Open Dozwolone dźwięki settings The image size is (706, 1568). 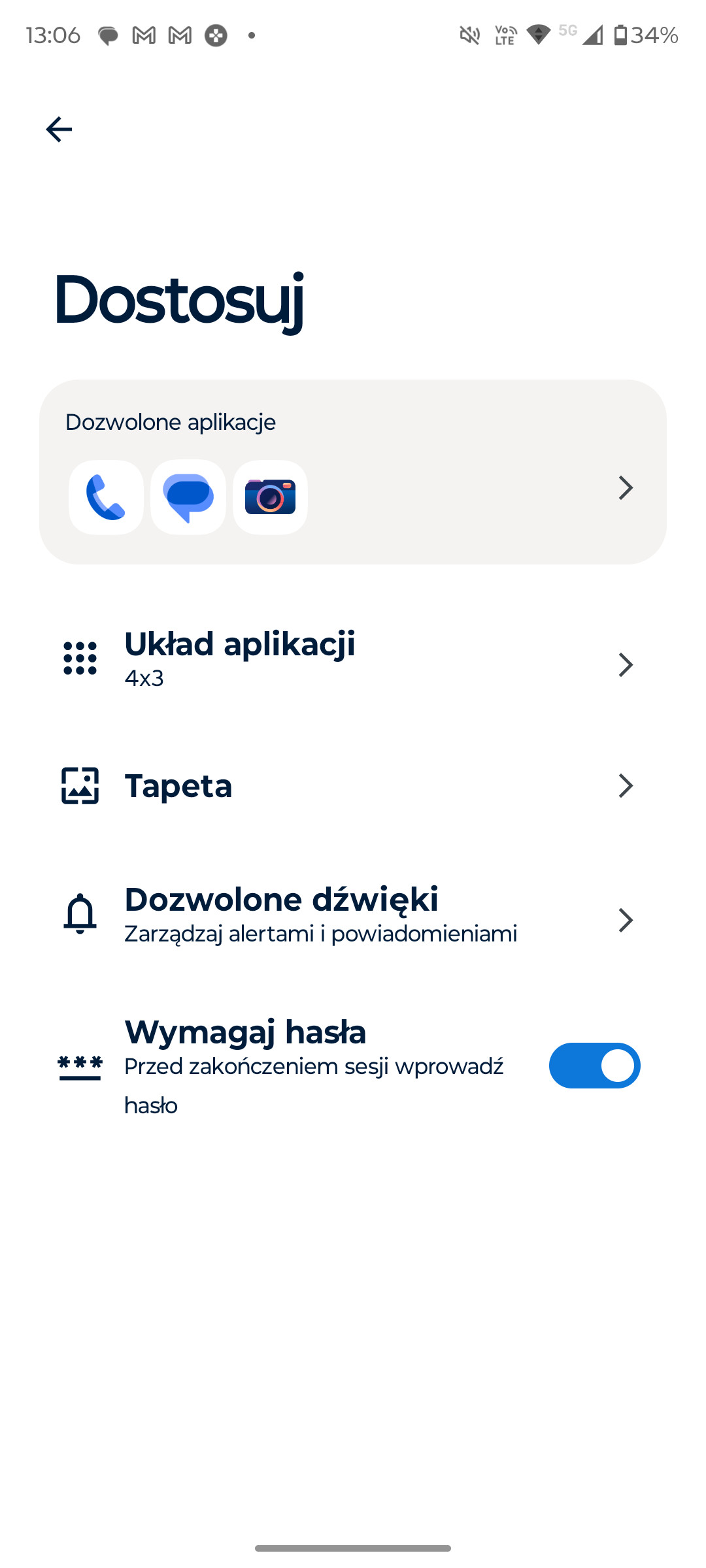click(x=353, y=915)
